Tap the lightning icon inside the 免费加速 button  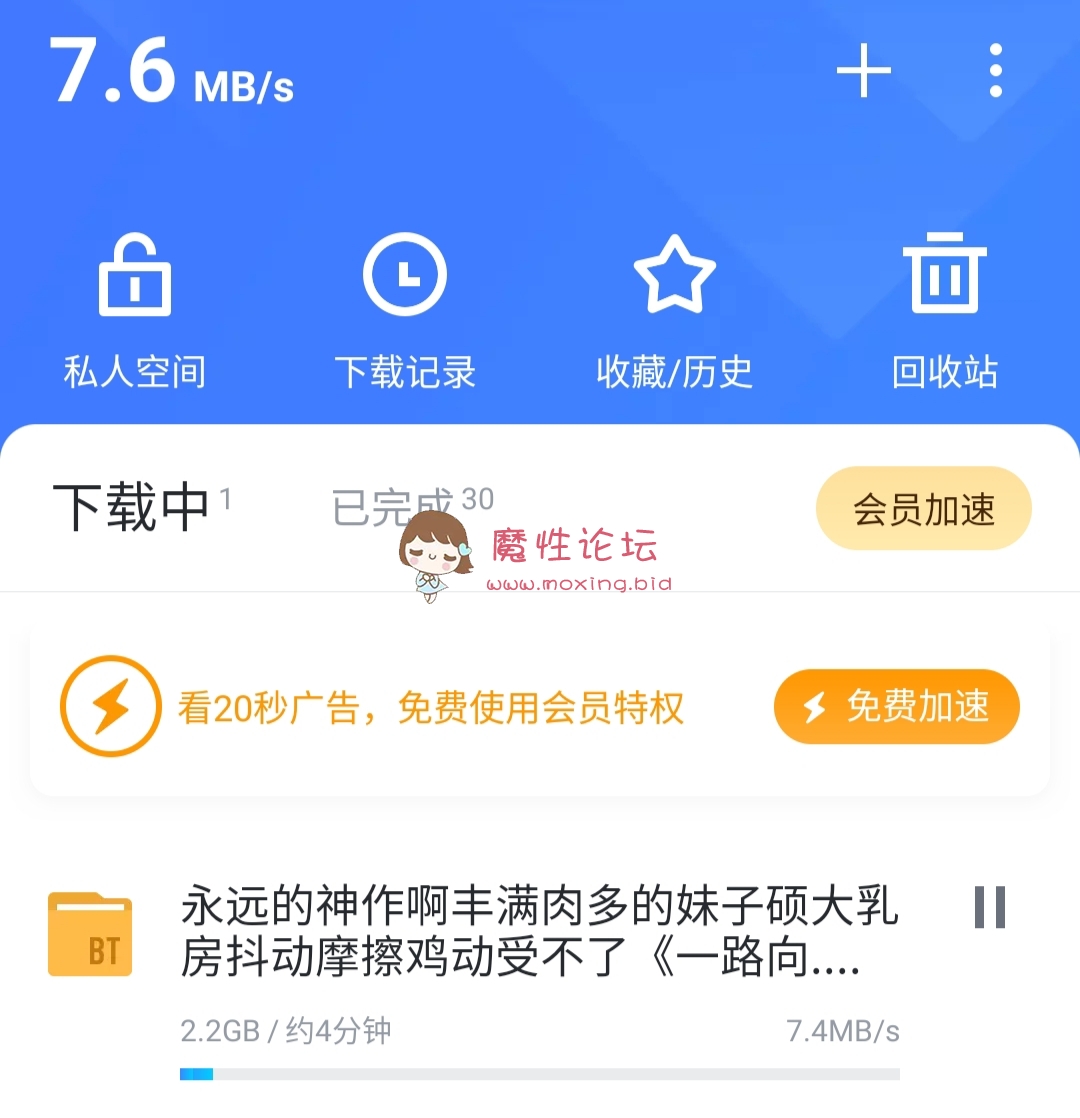[814, 706]
